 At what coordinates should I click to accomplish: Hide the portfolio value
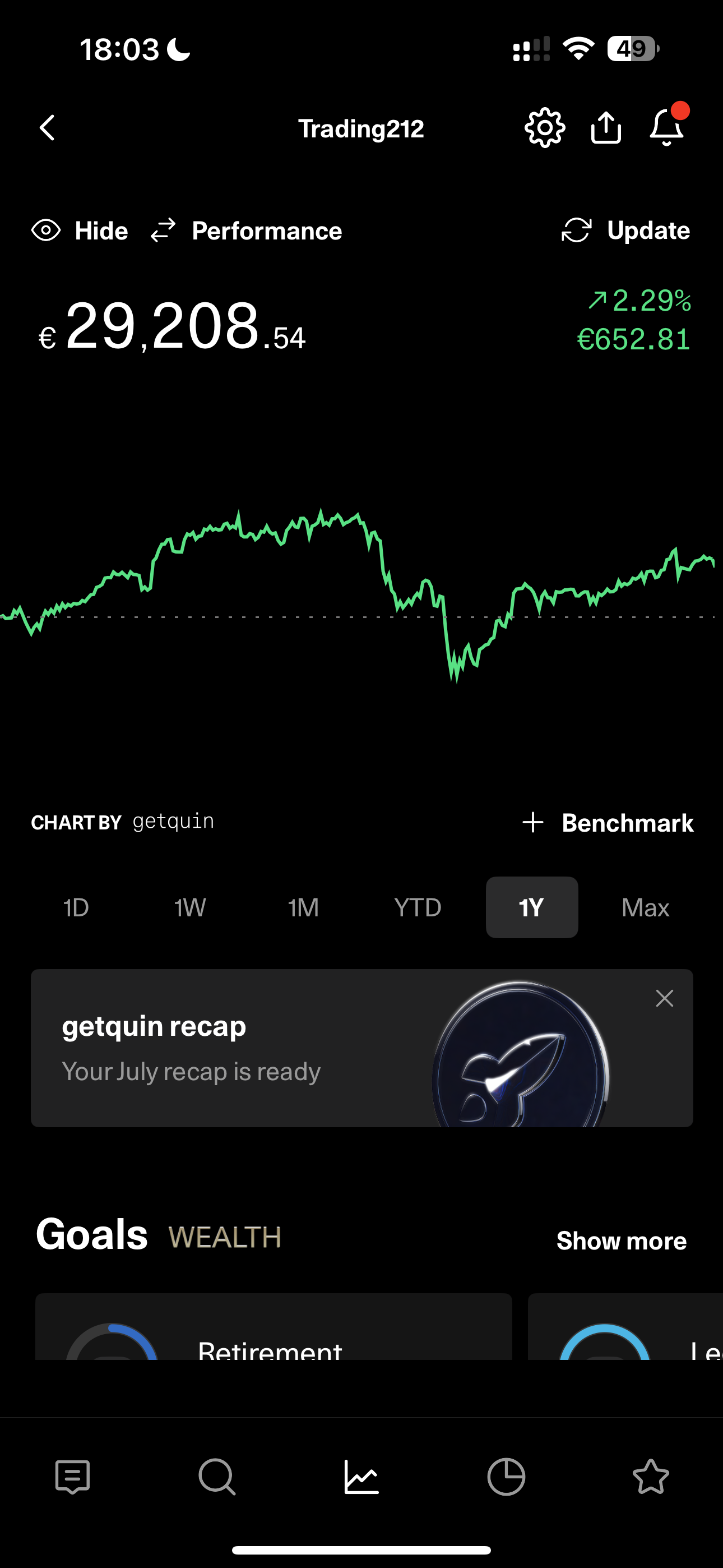click(80, 230)
